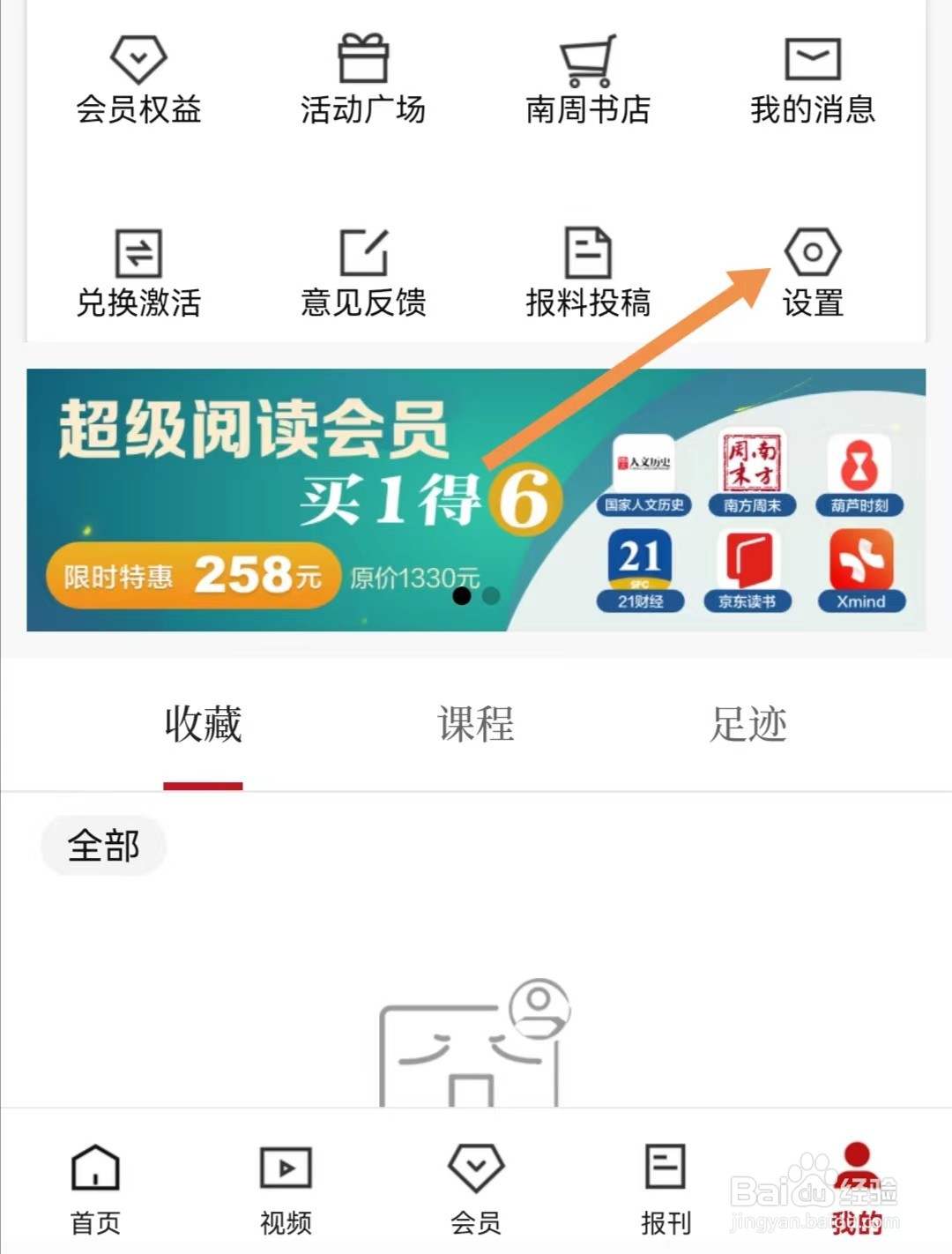
Task: Select the second carousel indicator dot
Action: tap(490, 596)
